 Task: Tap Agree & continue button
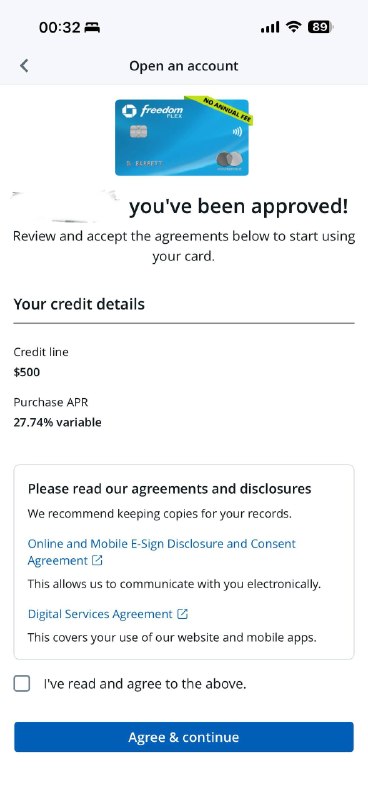(x=184, y=737)
